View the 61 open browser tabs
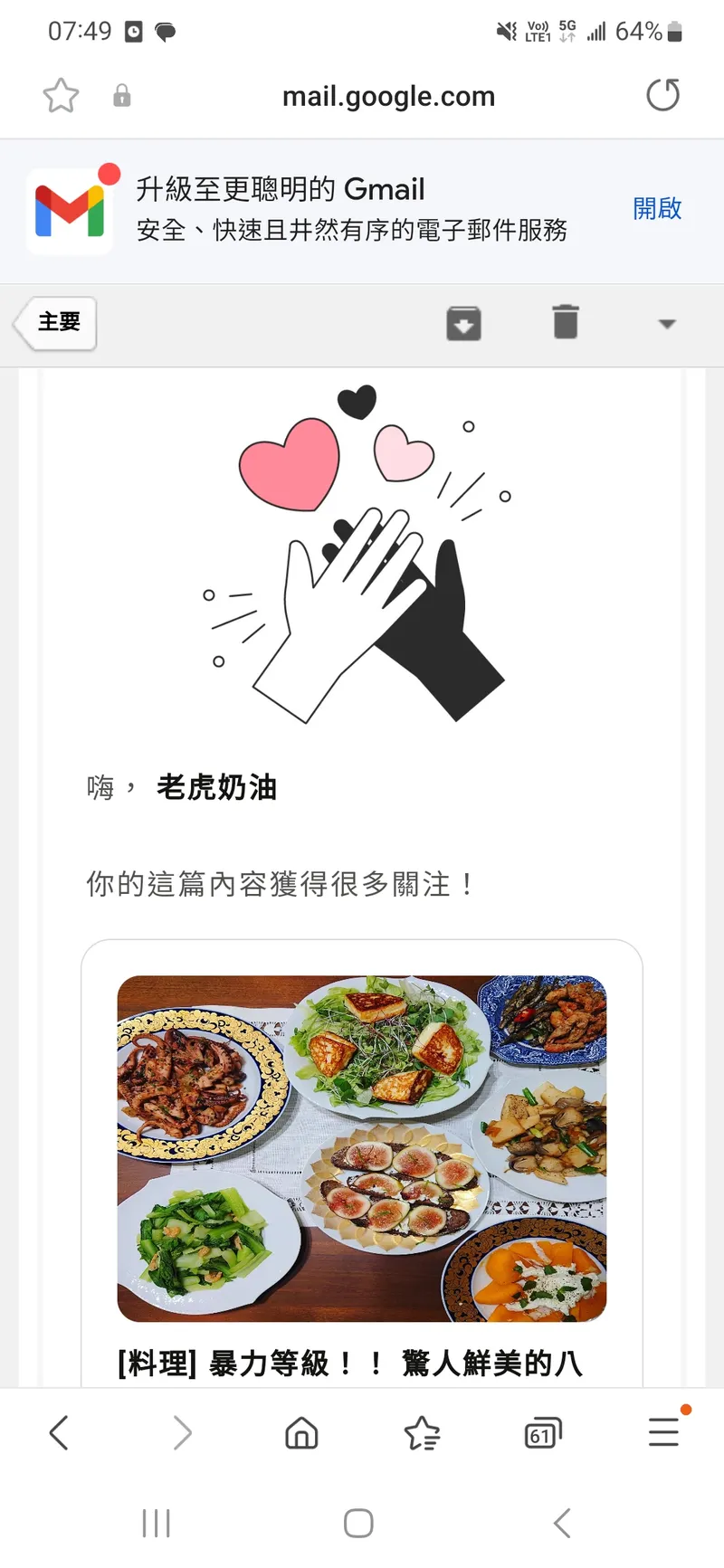724x1568 pixels. pos(542,1432)
